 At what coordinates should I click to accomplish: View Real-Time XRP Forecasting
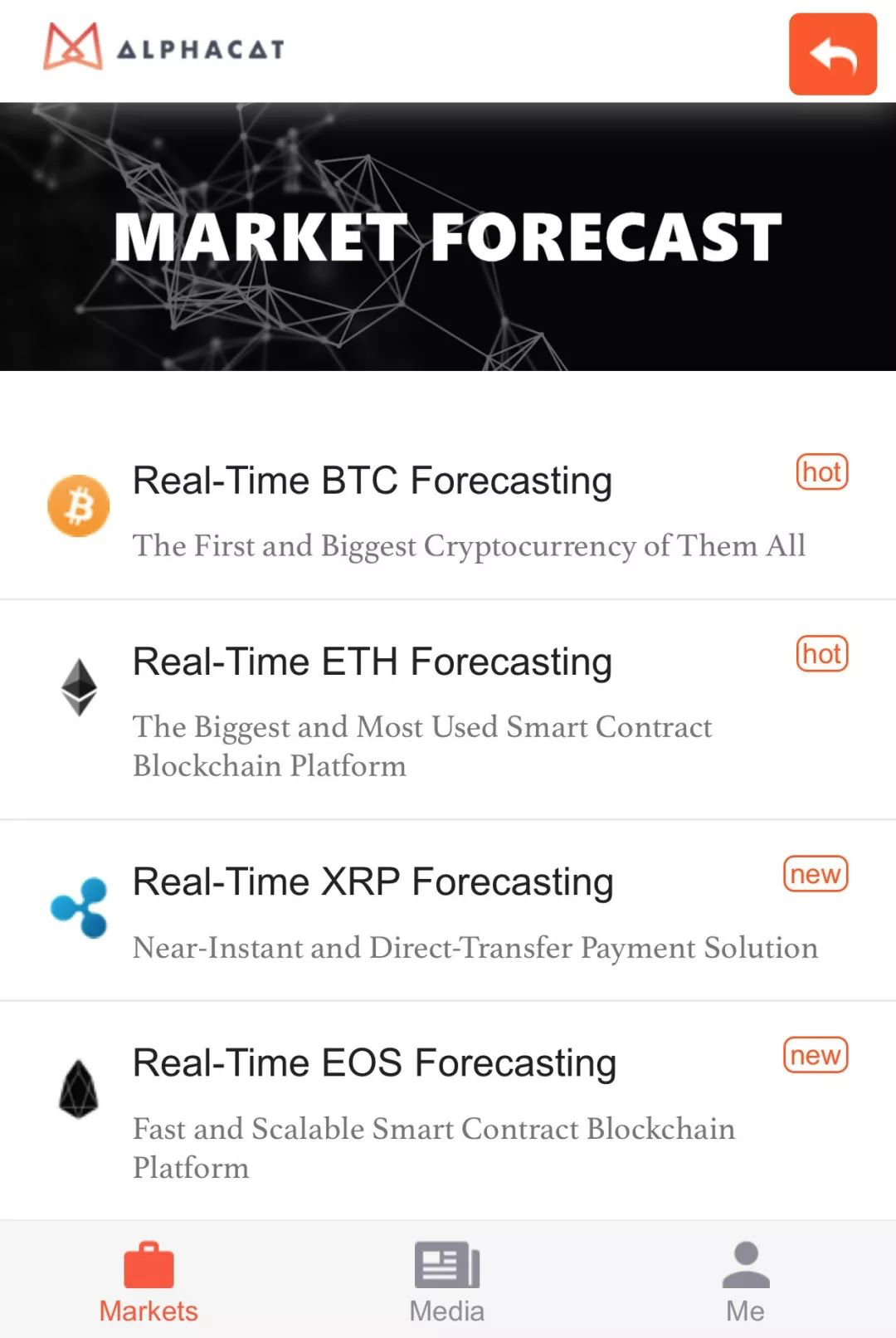click(x=373, y=882)
